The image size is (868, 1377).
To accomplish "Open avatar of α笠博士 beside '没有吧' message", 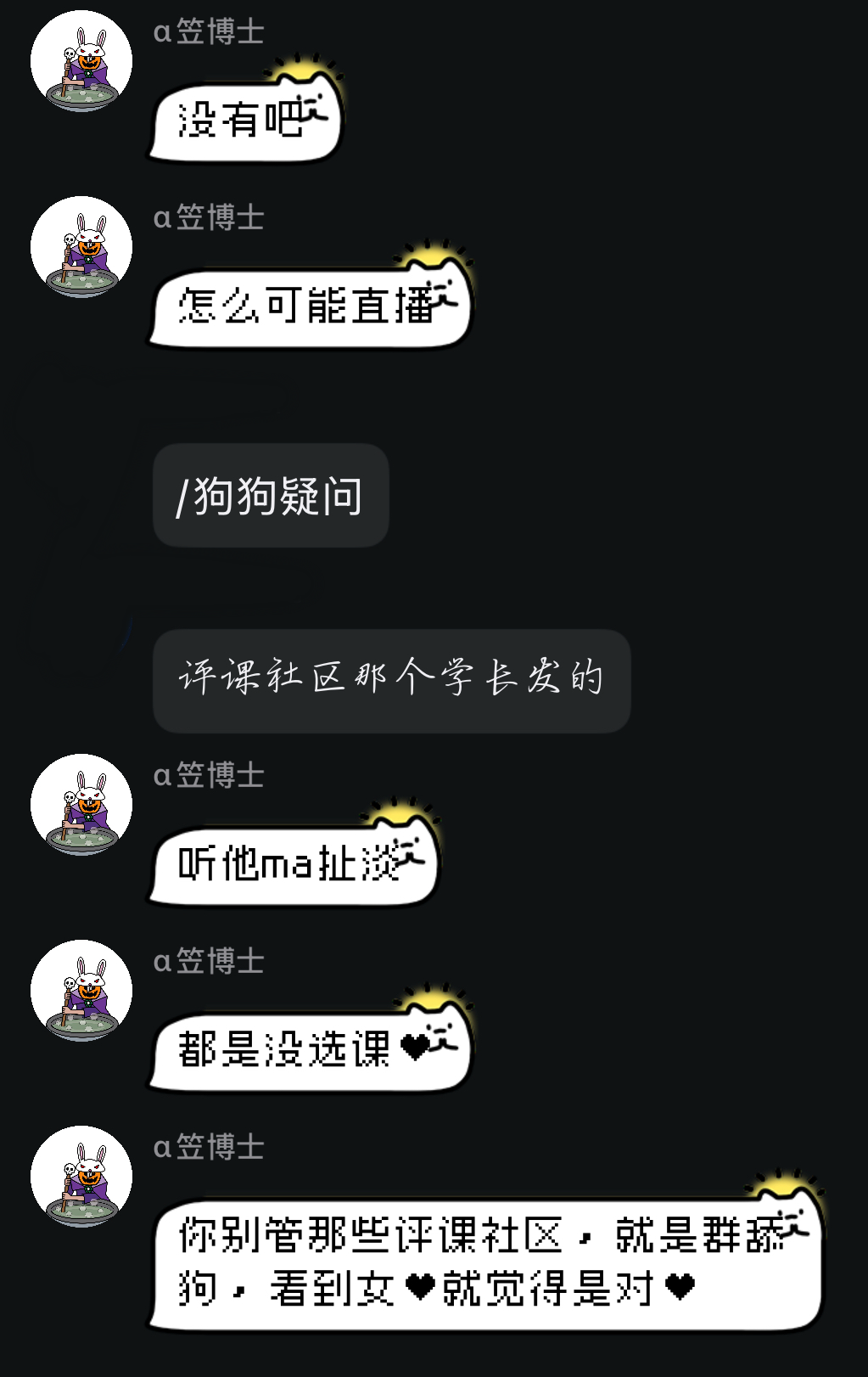I will tap(81, 61).
